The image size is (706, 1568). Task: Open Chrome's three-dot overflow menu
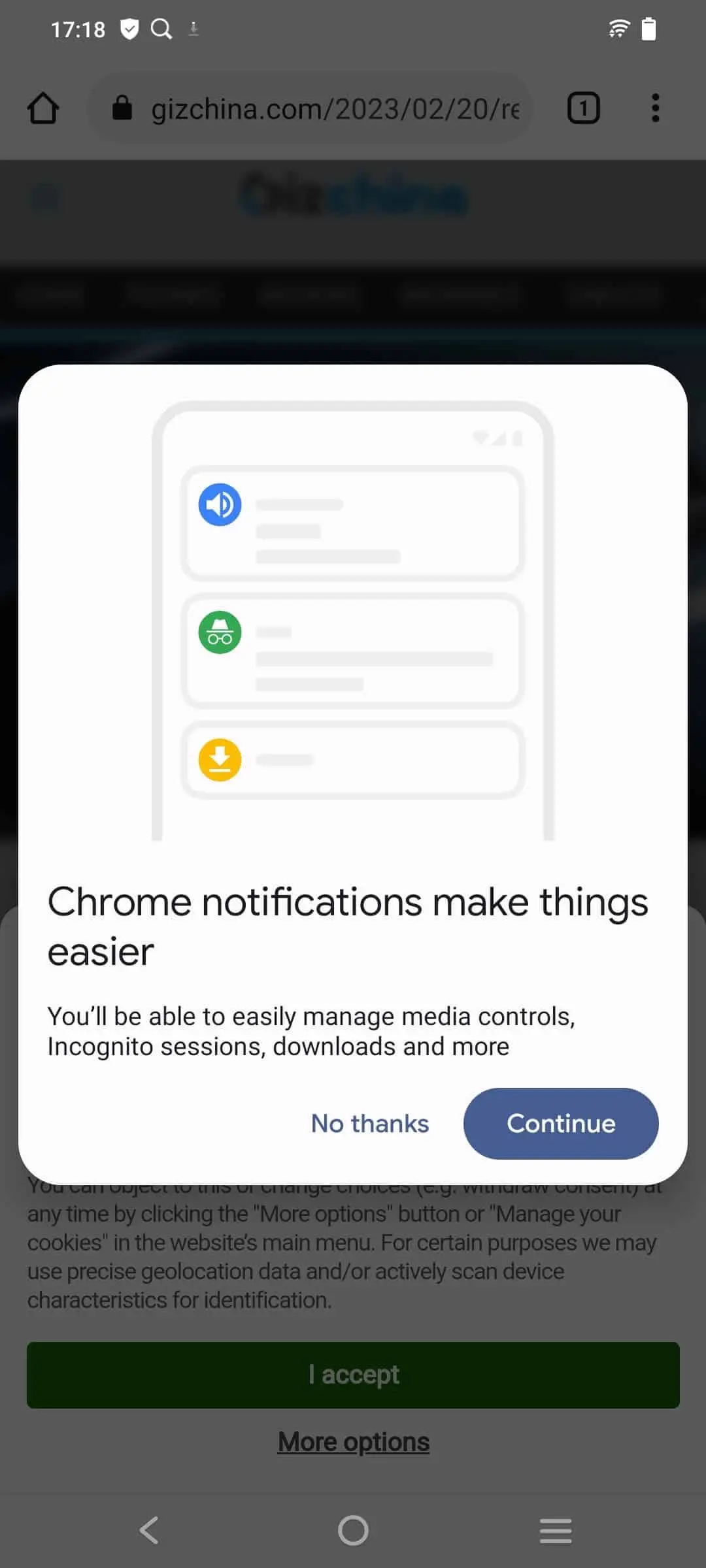655,108
